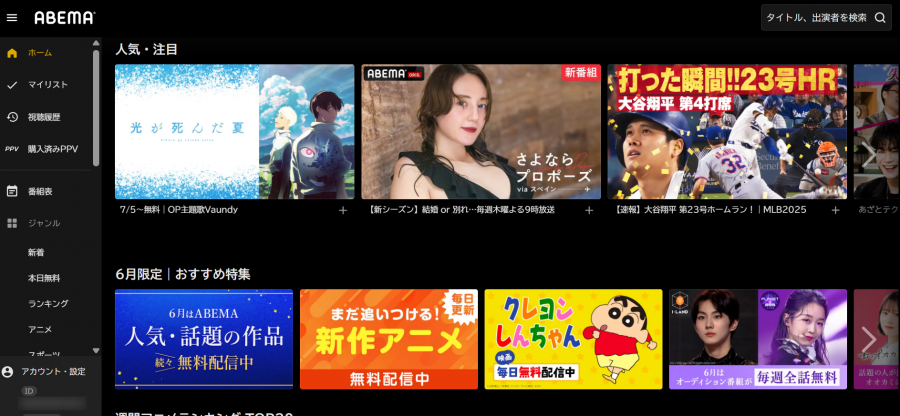Tap the title and cast search box
Viewport: 900px width, 416px height.
[x=825, y=17]
